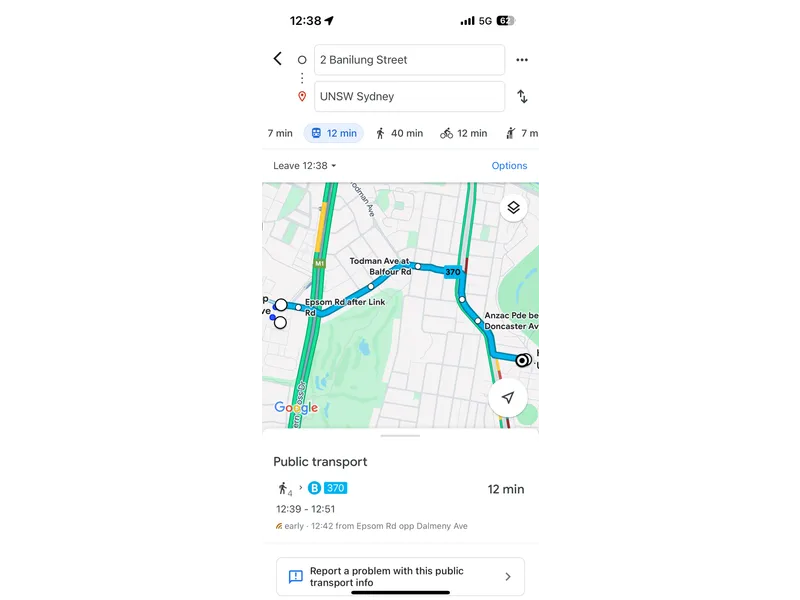This screenshot has height=600, width=800.
Task: Select the ride-hailing mode at the end
Action: tap(521, 133)
